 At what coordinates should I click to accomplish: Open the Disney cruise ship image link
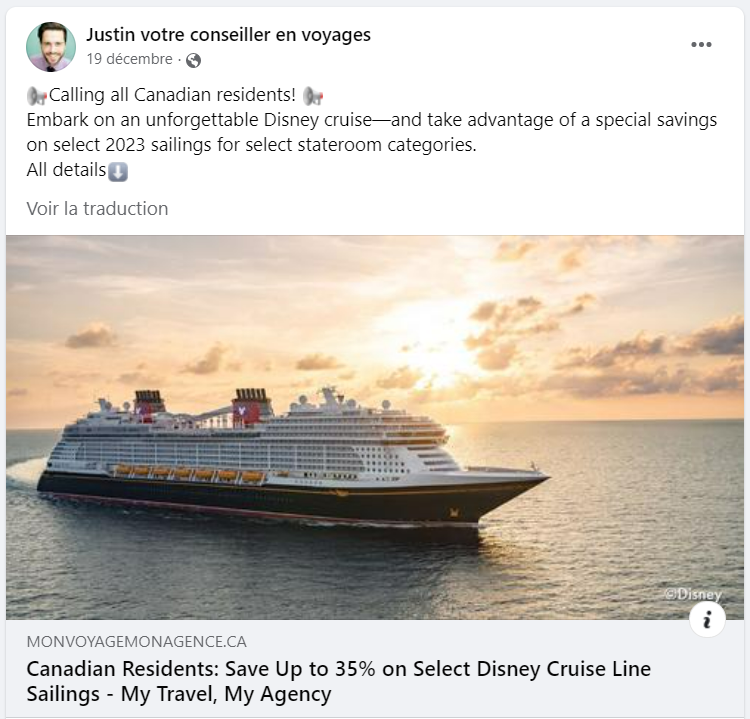pyautogui.click(x=374, y=427)
